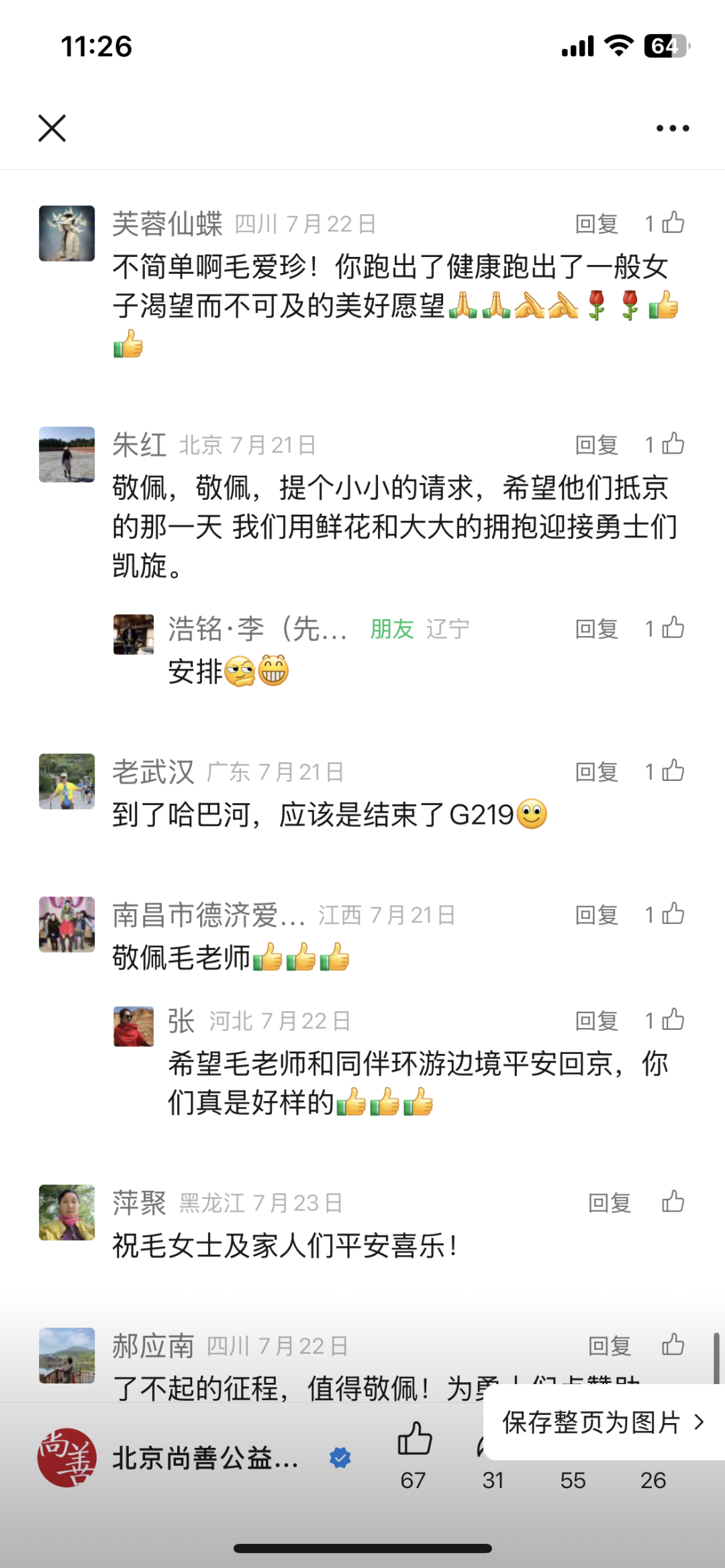Like 老武汉's comment about 哈巴河
Screen dimensions: 725x1568
[x=673, y=771]
